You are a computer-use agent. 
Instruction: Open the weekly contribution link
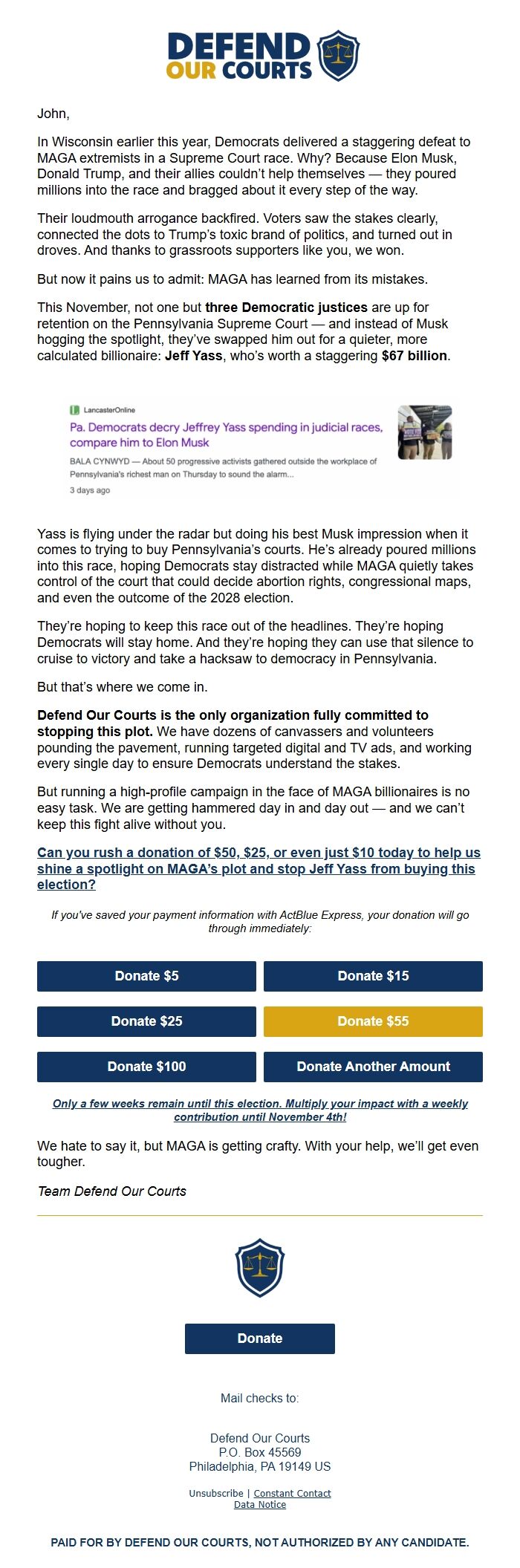(x=260, y=1110)
